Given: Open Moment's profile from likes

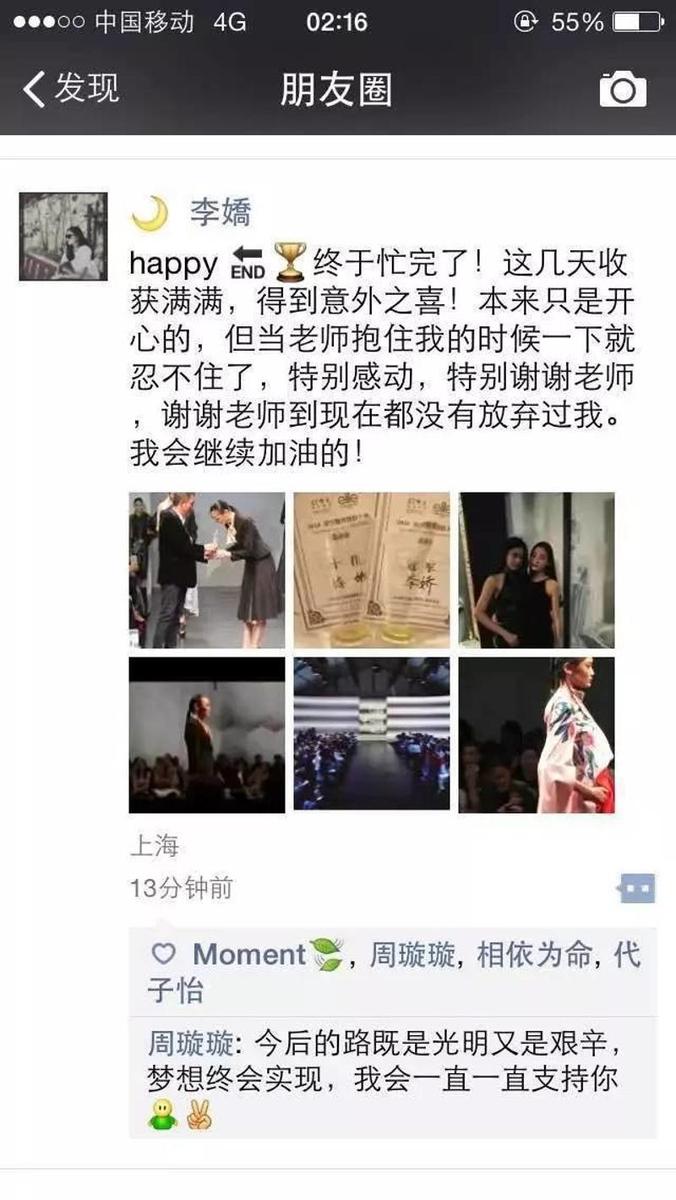Looking at the screenshot, I should [x=248, y=955].
